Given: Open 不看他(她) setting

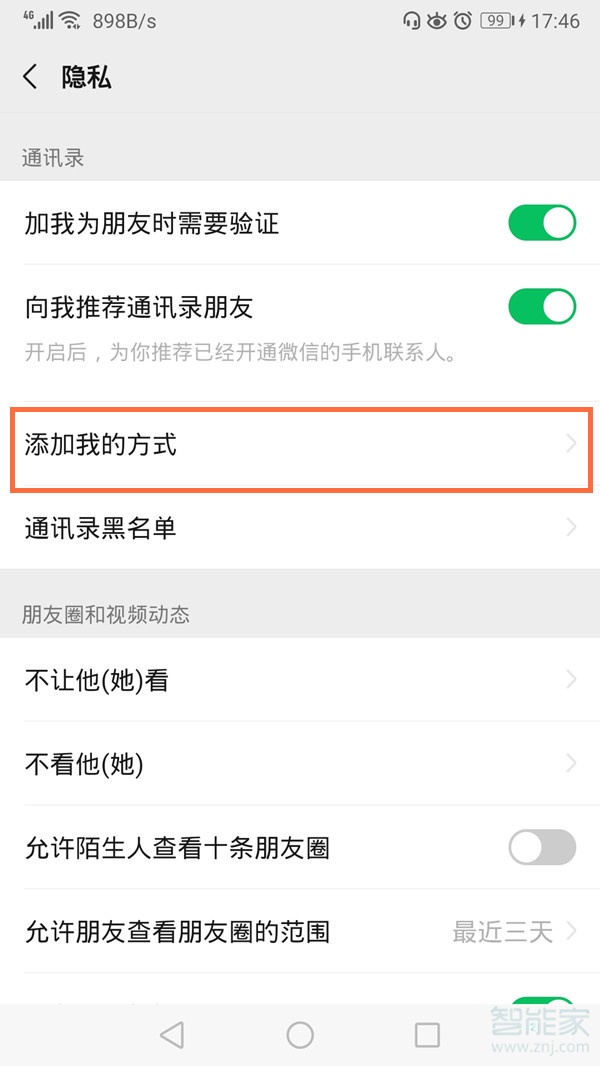Looking at the screenshot, I should (300, 765).
